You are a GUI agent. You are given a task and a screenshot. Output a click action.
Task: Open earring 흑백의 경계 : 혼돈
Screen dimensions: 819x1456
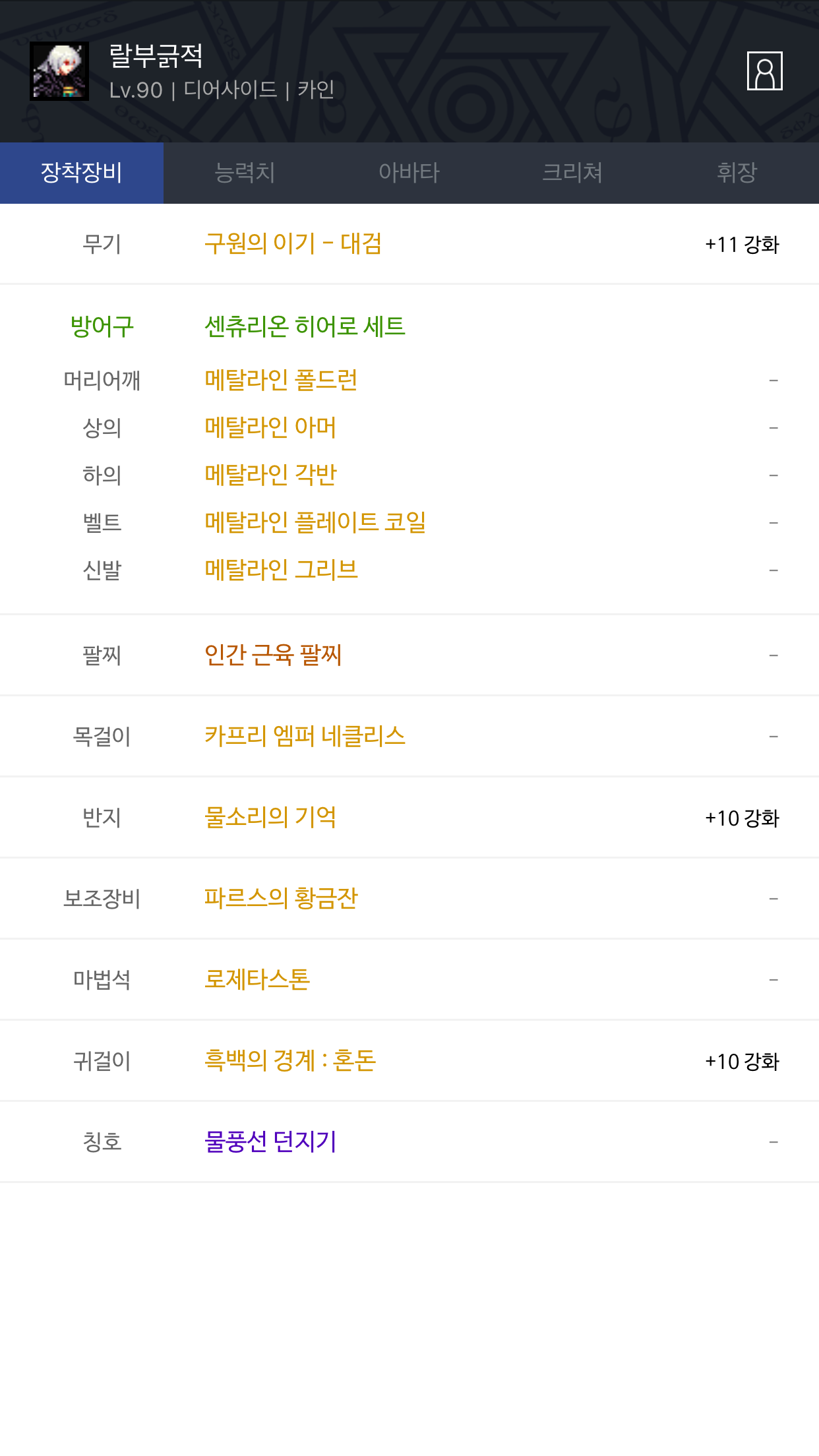click(x=290, y=1060)
